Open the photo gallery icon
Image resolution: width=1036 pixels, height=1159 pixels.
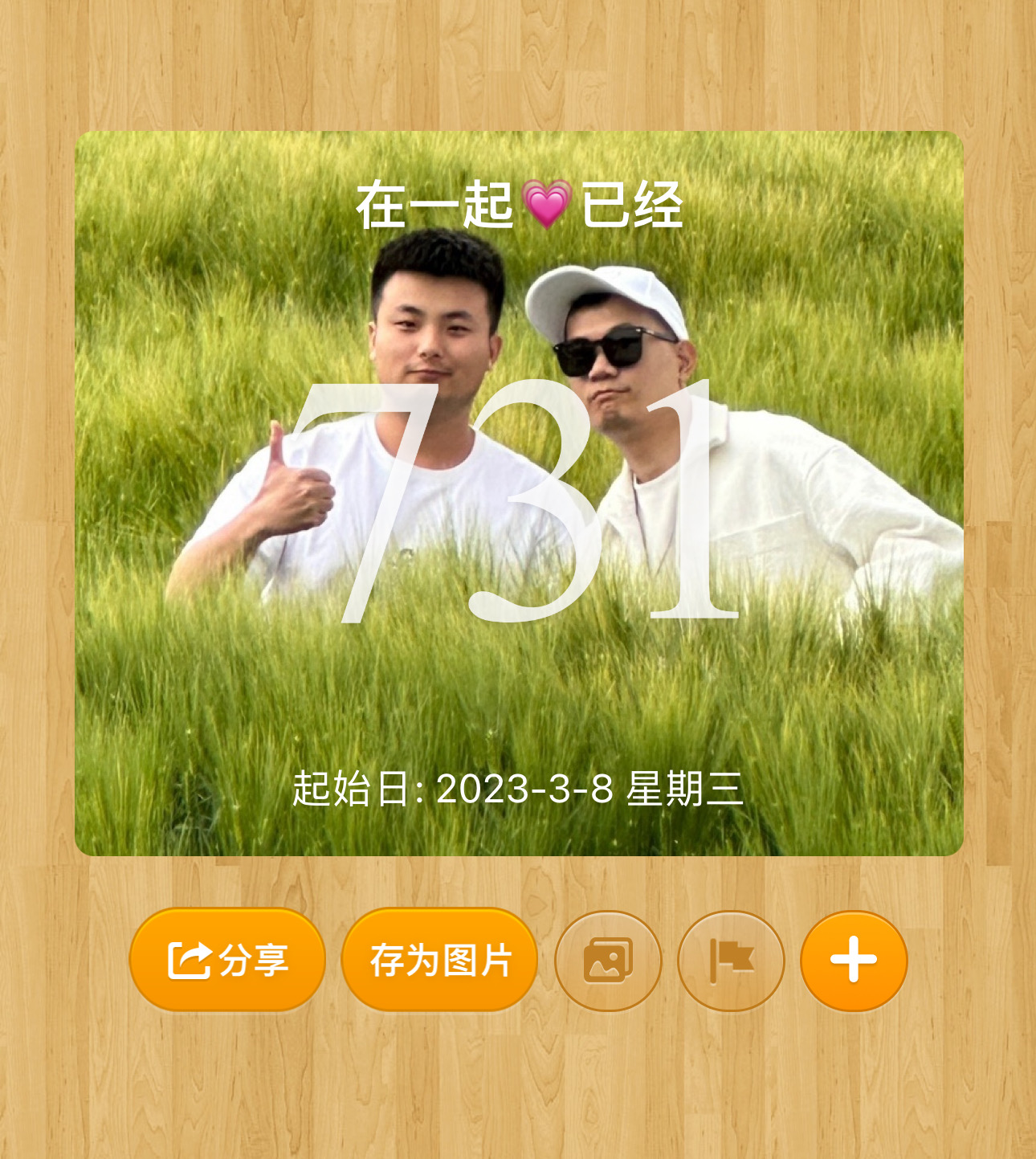608,961
